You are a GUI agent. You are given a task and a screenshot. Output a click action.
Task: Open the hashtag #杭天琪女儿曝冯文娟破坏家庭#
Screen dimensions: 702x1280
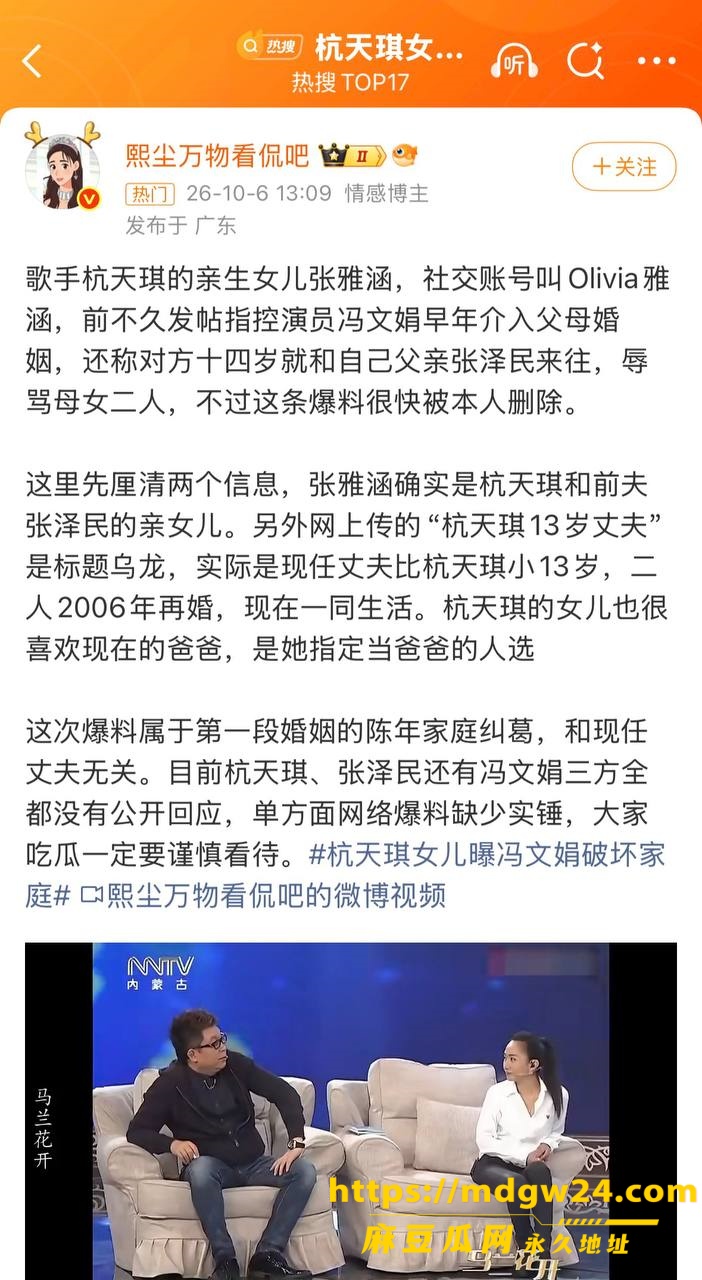click(347, 874)
